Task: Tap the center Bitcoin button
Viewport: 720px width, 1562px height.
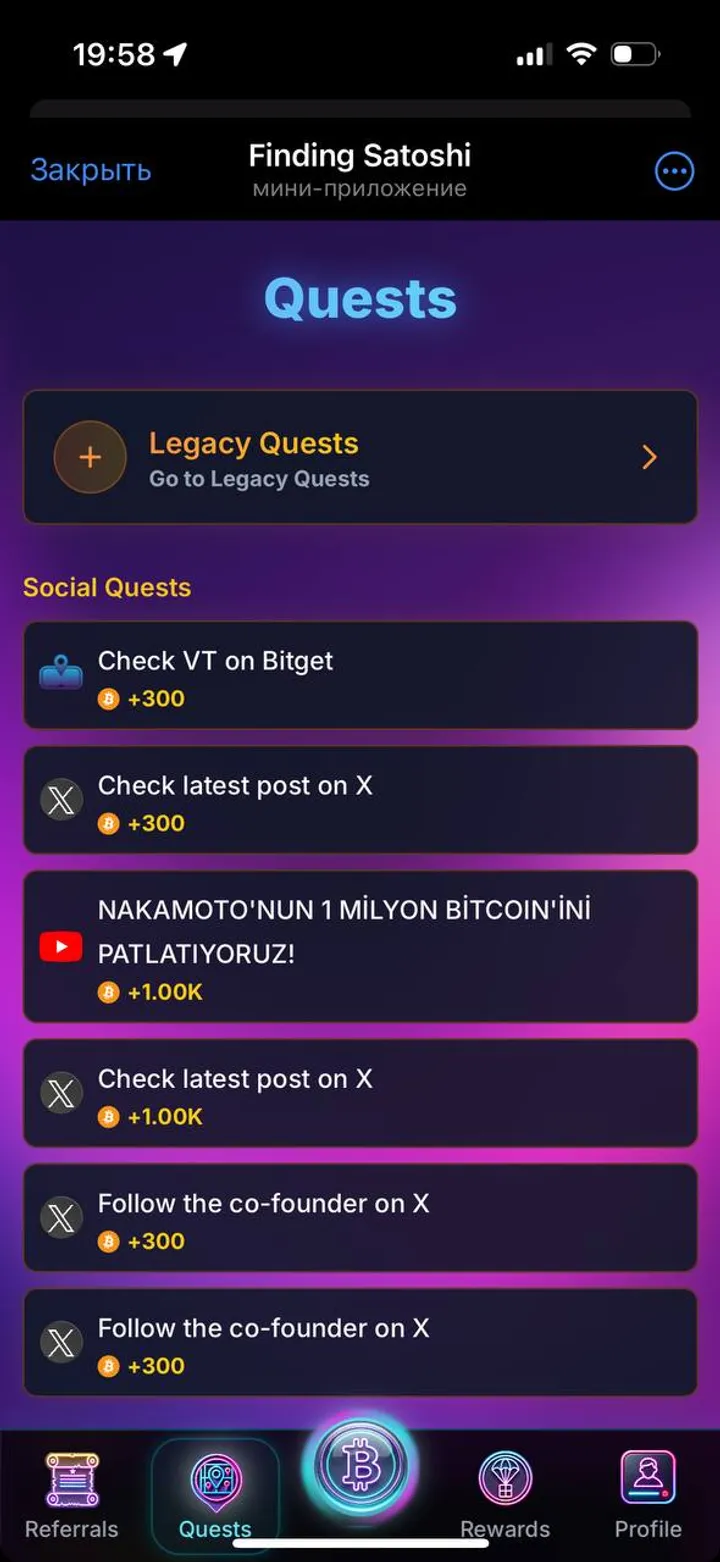Action: pyautogui.click(x=360, y=1467)
